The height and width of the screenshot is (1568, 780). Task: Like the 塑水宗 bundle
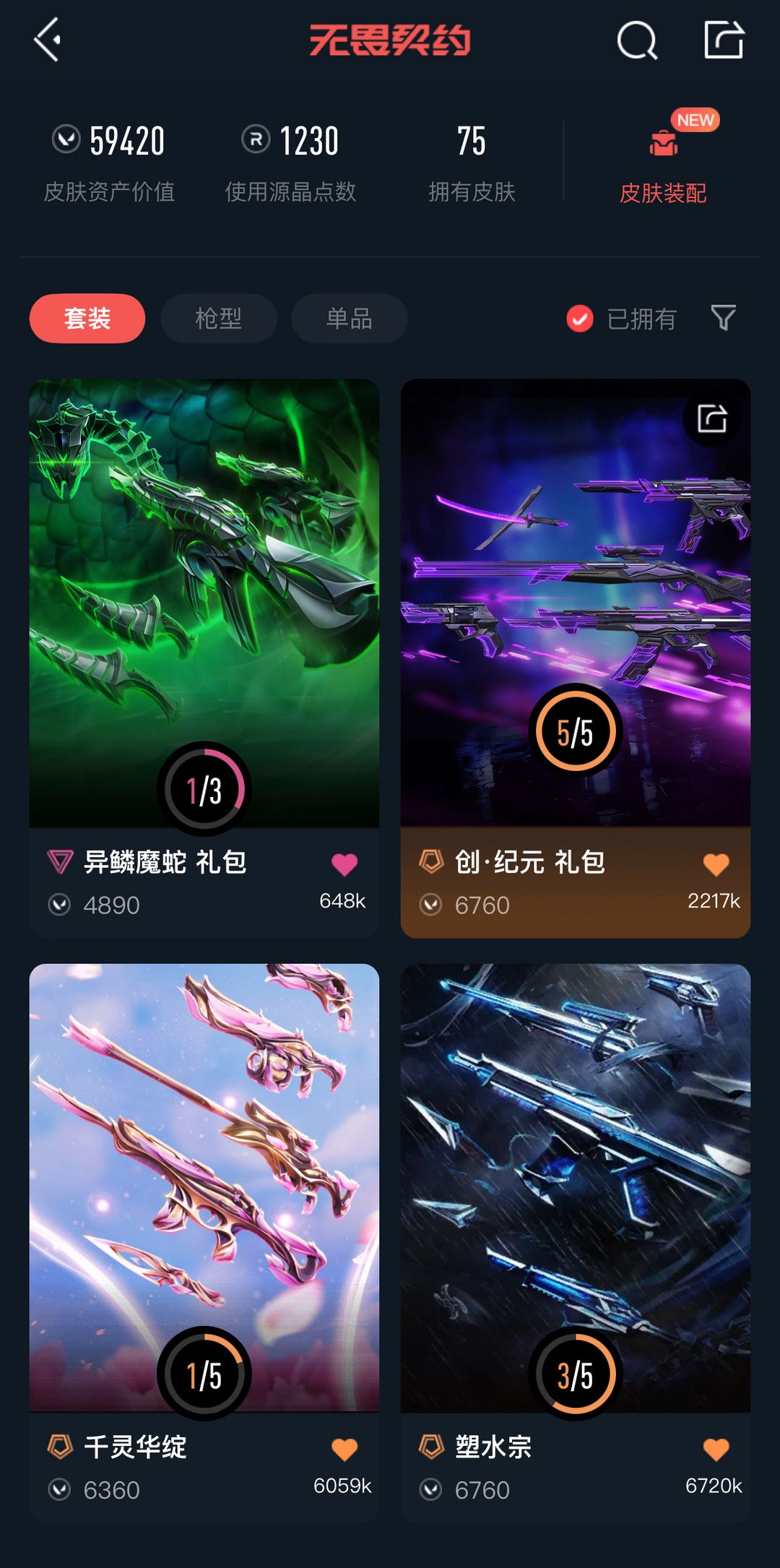(x=716, y=1449)
